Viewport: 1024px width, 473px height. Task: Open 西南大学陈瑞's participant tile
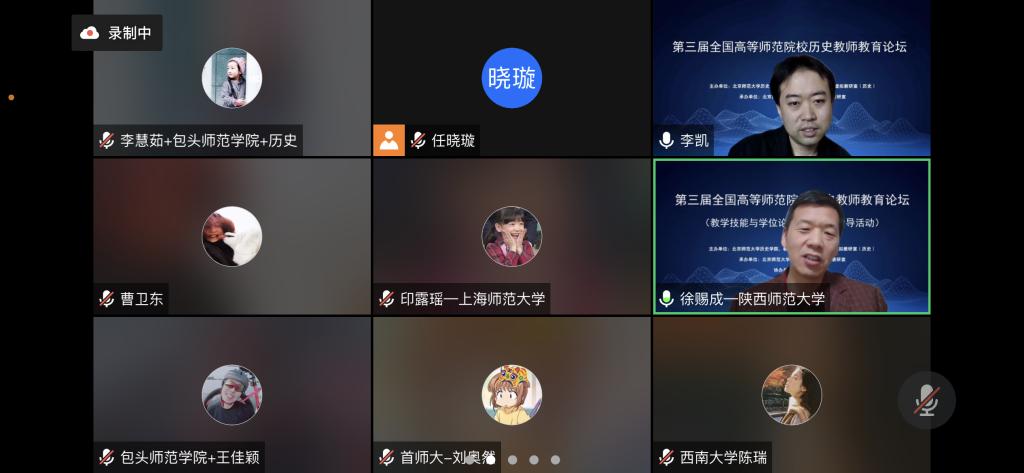pyautogui.click(x=791, y=394)
